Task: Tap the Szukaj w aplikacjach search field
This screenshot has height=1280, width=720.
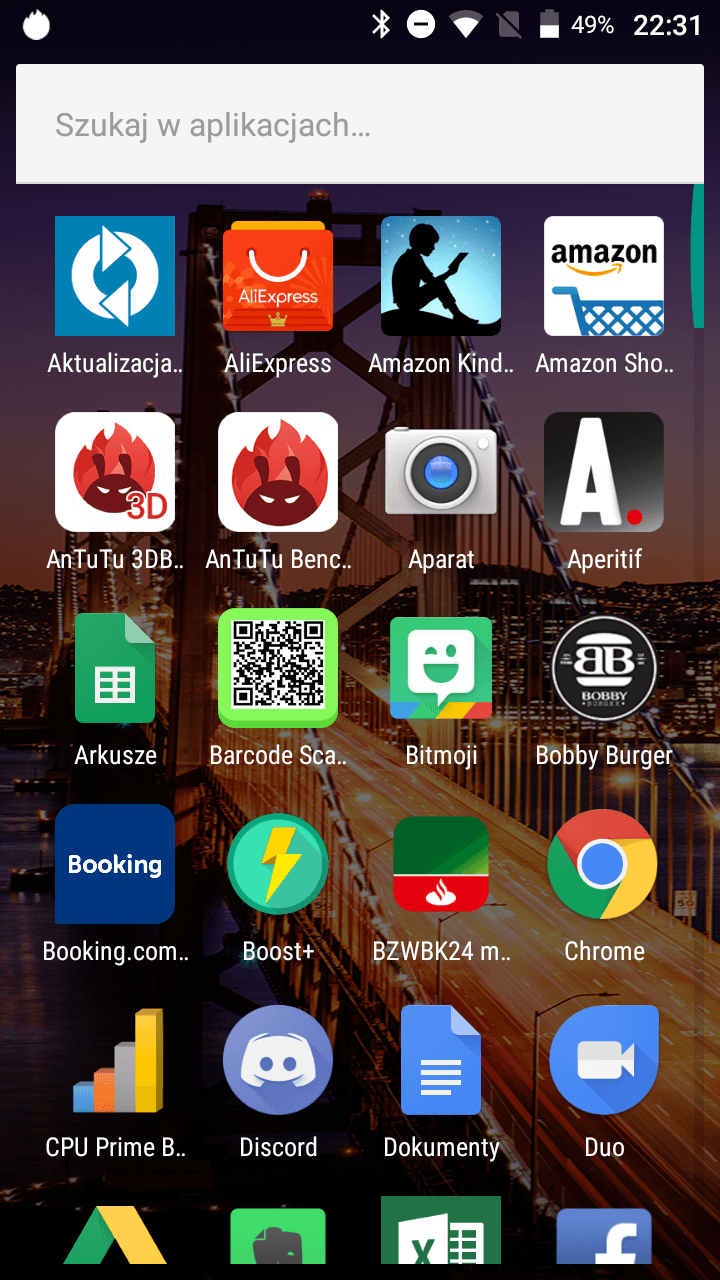Action: pos(360,125)
